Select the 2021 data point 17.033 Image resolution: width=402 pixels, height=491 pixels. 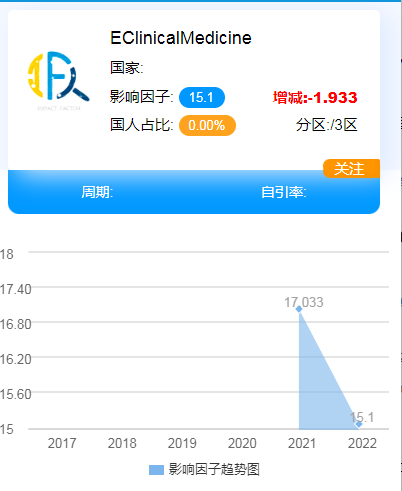coord(299,309)
